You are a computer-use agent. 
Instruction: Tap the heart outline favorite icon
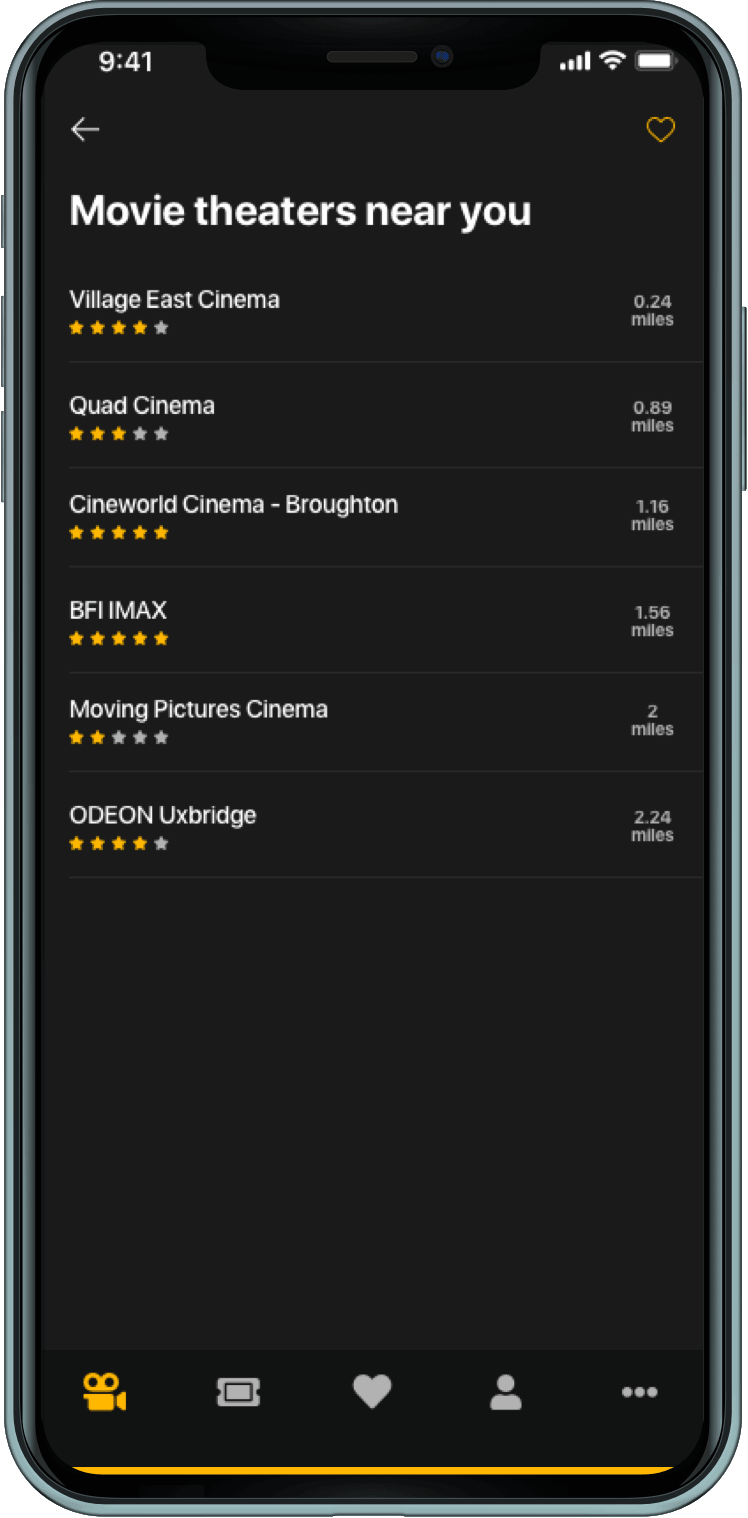coord(660,129)
